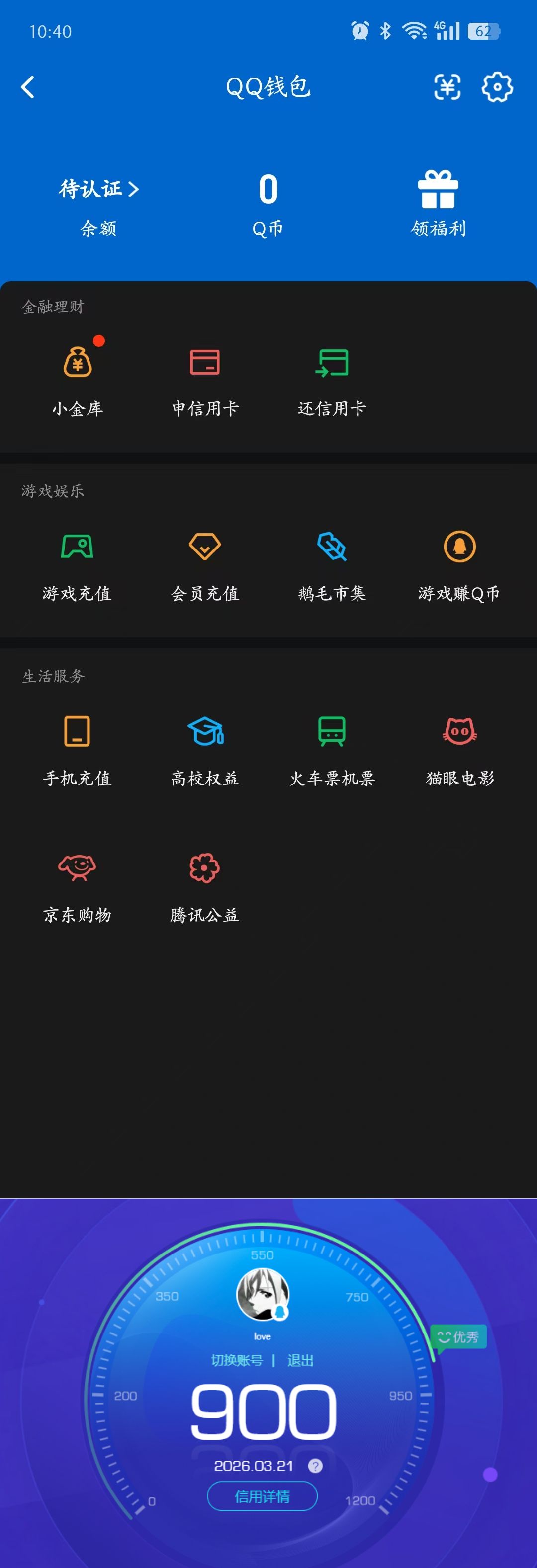The width and height of the screenshot is (537, 1568).
Task: Open 高校权益 campus benefits
Action: point(204,749)
